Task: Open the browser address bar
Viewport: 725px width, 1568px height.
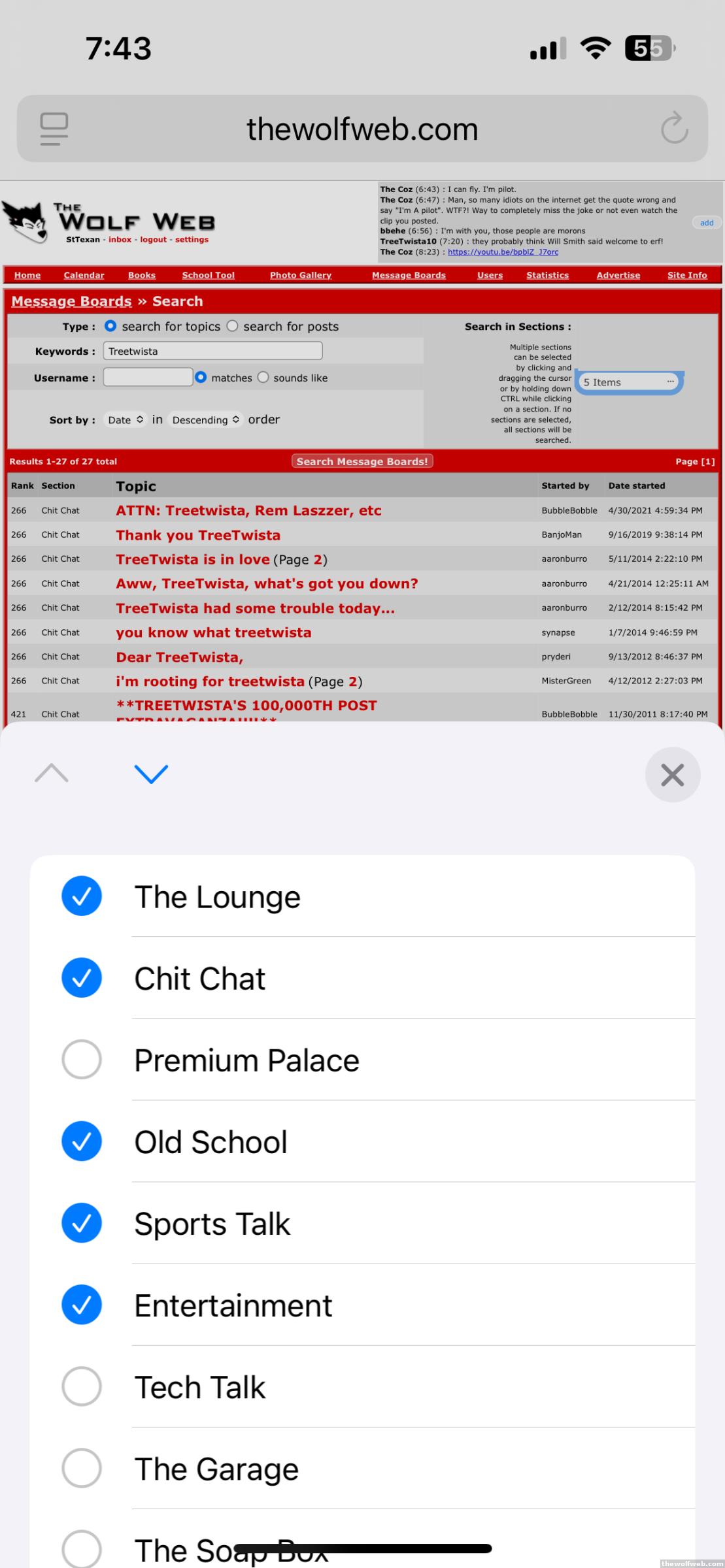Action: click(362, 129)
